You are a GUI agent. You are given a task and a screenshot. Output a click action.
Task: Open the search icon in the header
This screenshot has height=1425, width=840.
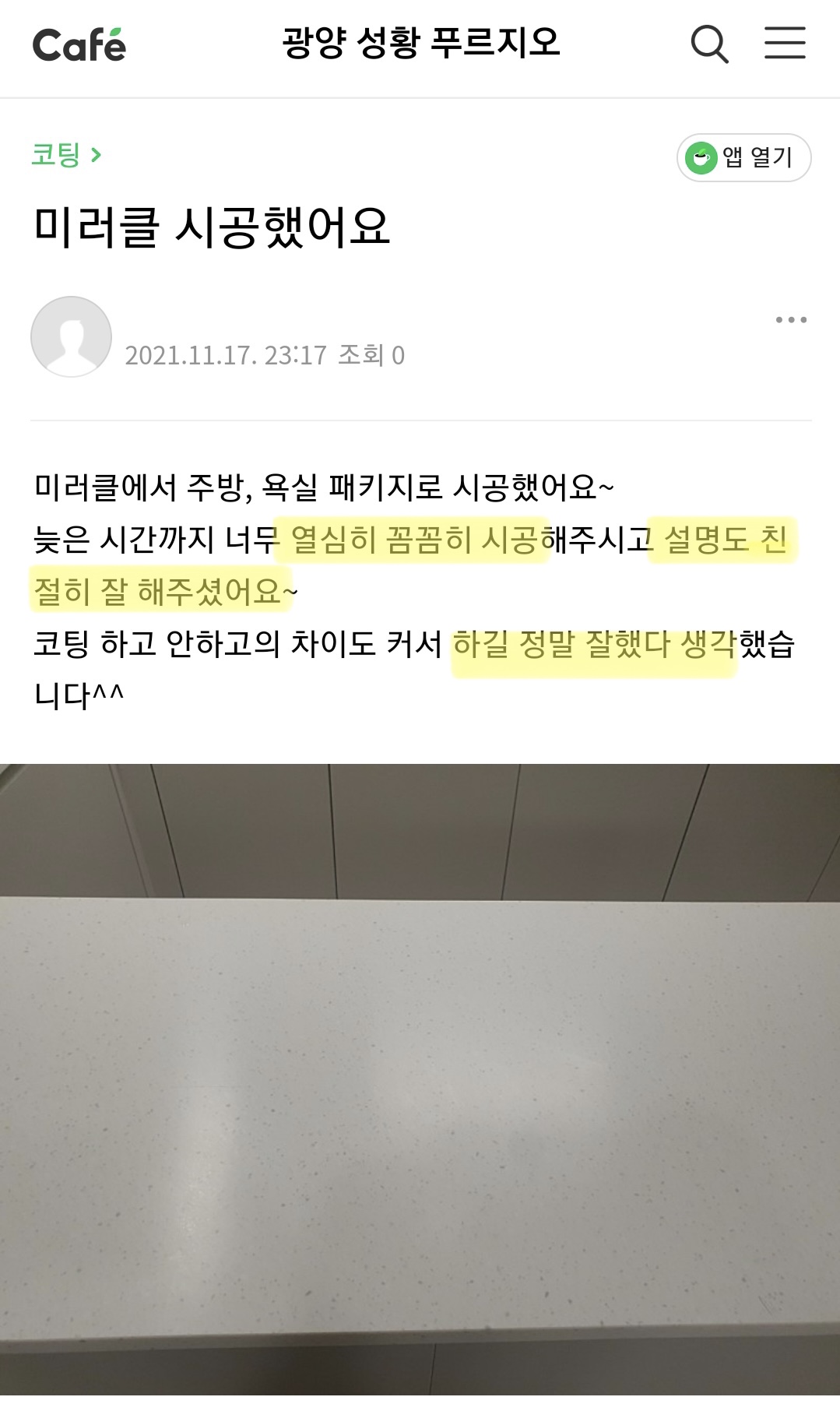tap(709, 44)
